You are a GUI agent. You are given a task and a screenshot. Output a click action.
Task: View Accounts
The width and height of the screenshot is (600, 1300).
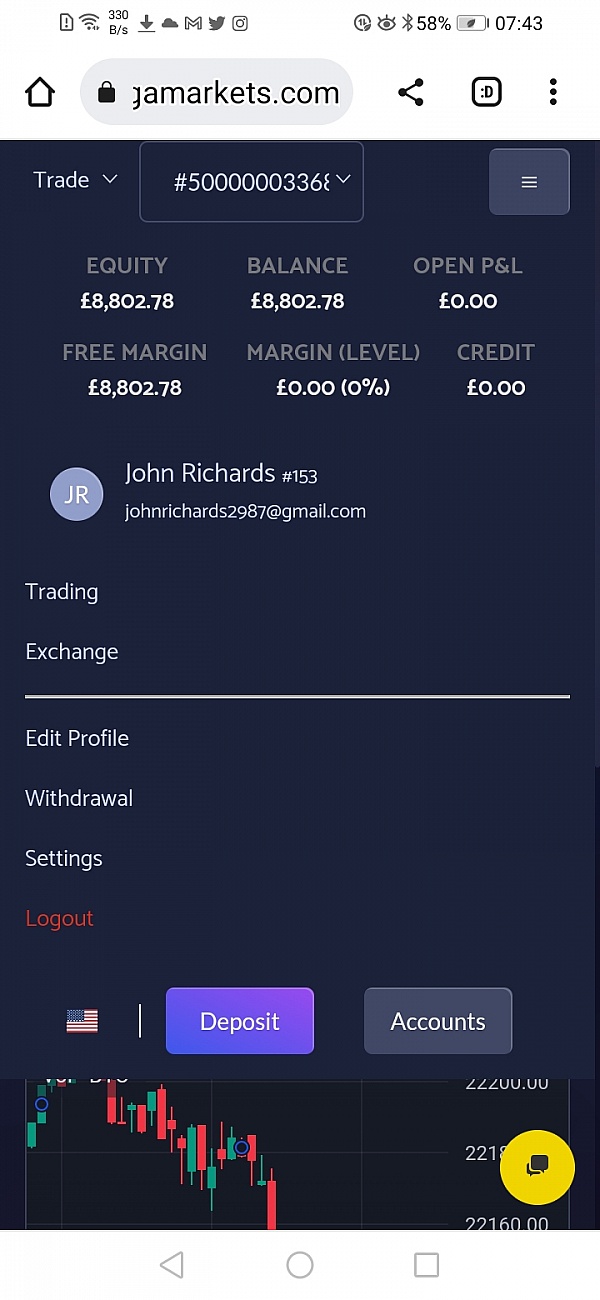tap(438, 1021)
